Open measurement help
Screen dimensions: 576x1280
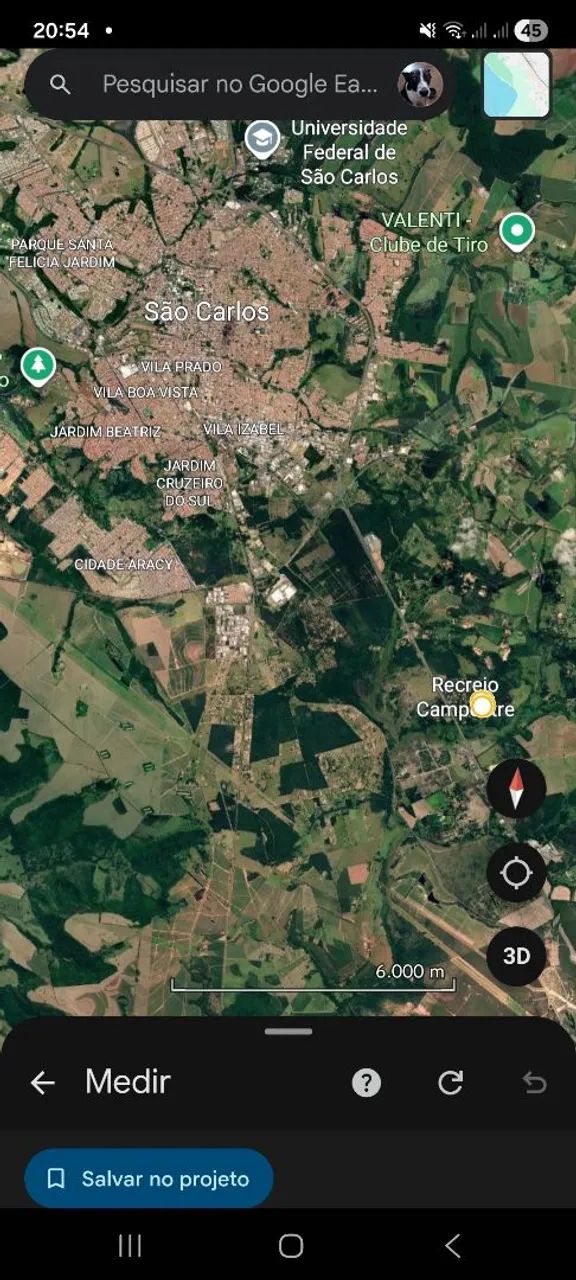click(366, 1082)
